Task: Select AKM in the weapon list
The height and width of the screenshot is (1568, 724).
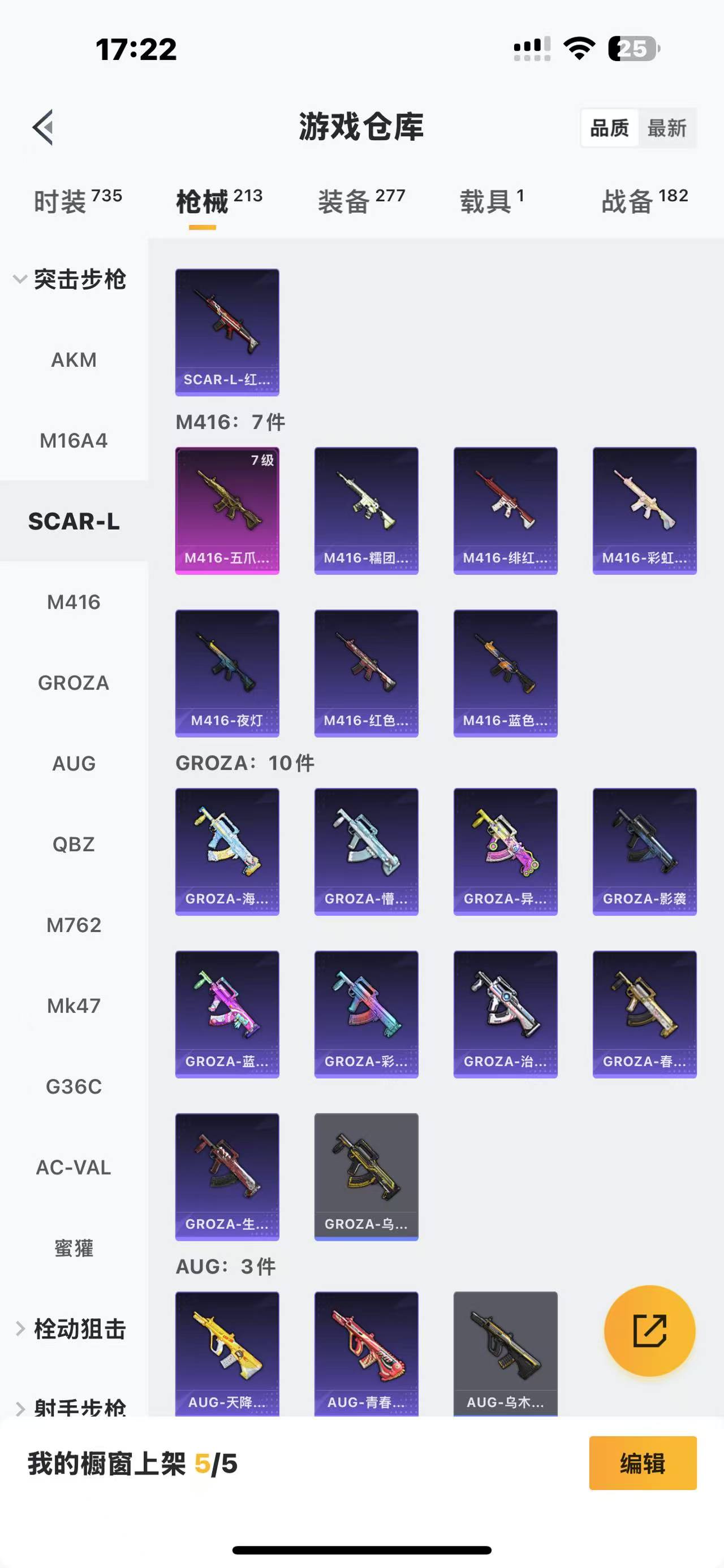Action: pyautogui.click(x=74, y=359)
